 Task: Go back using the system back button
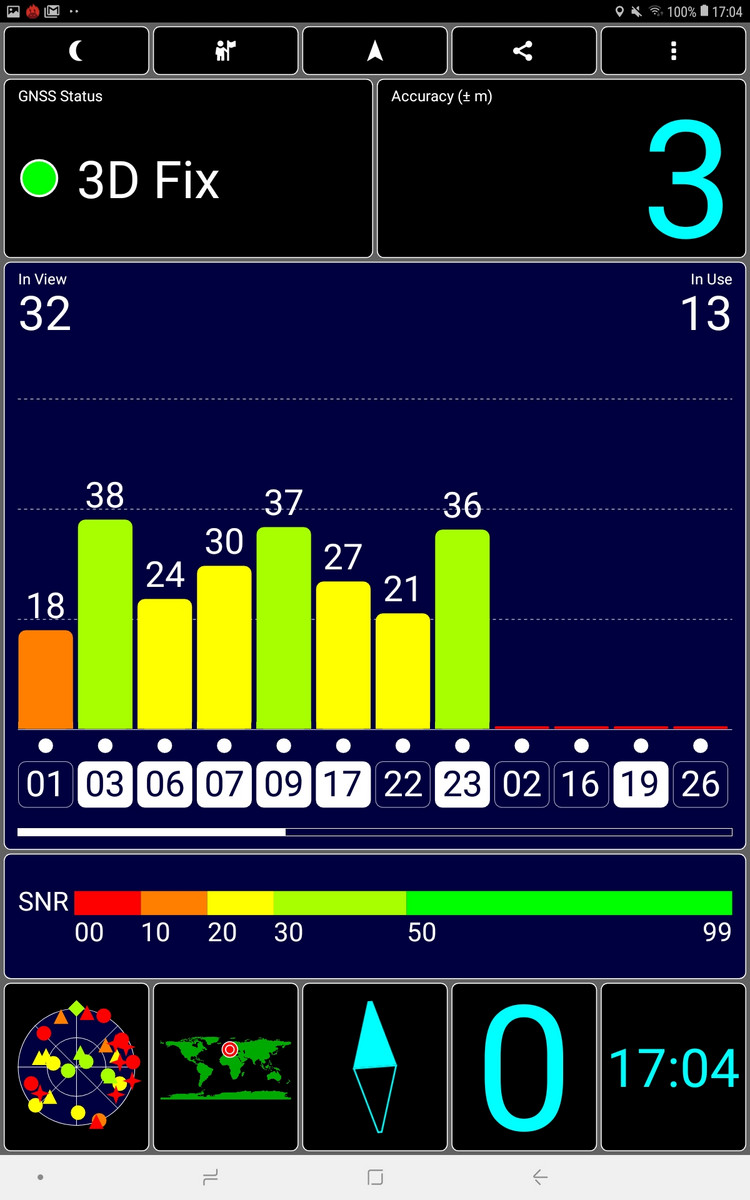click(x=540, y=1177)
